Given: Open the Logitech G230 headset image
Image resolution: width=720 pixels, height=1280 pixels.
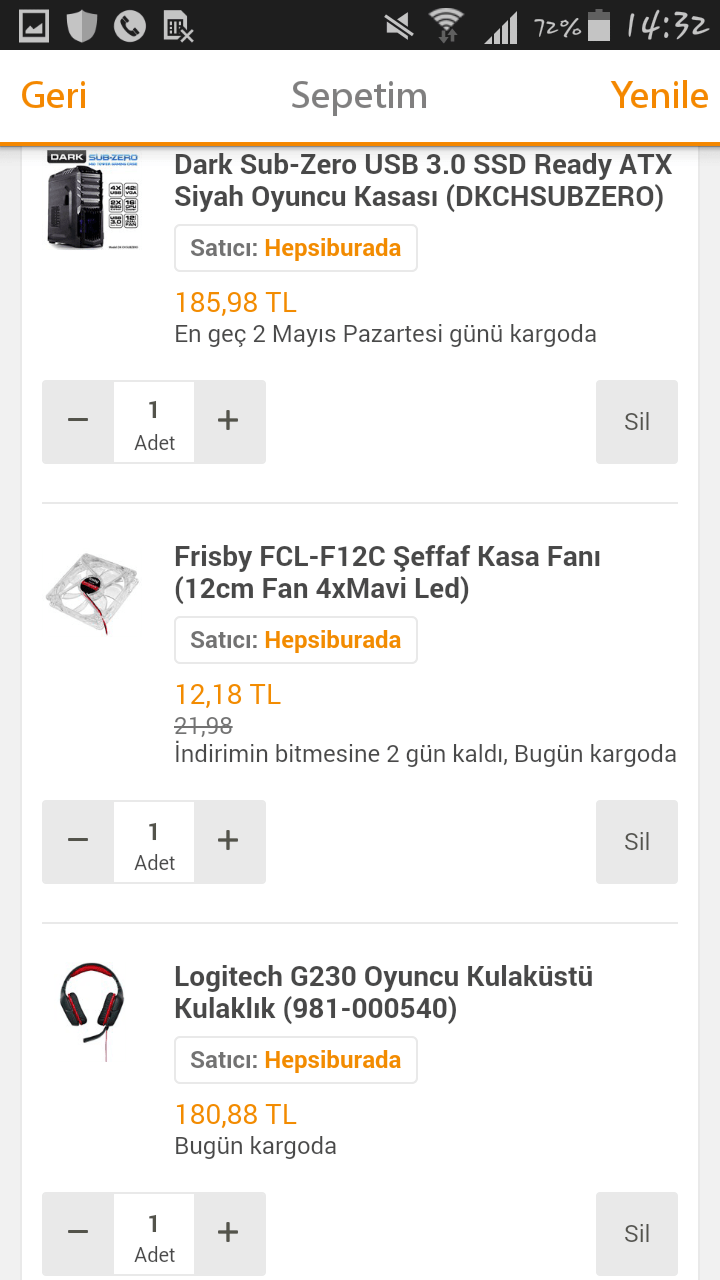Looking at the screenshot, I should pos(92,1004).
